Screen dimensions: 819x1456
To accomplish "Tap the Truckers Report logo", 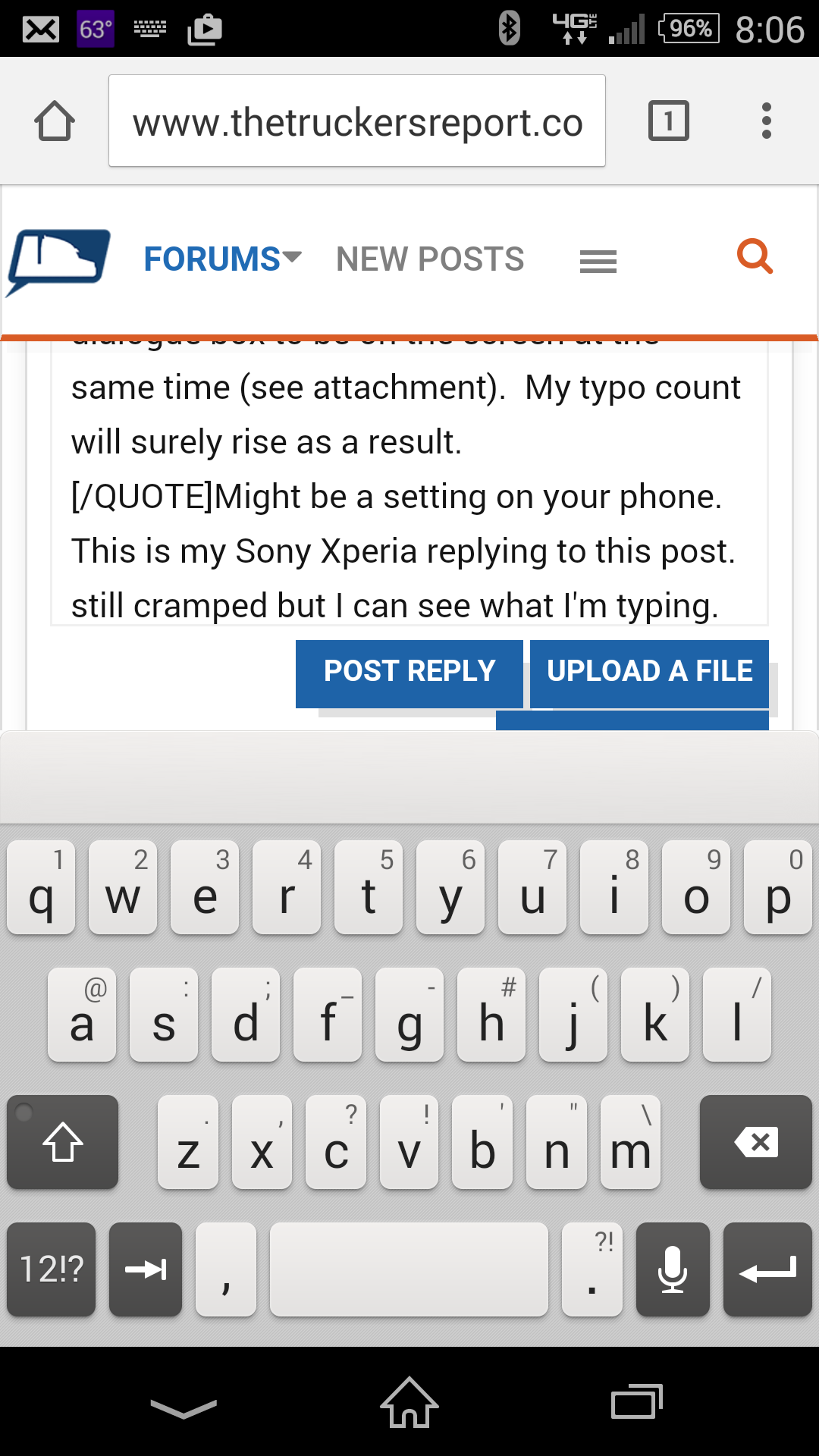I will tap(58, 262).
